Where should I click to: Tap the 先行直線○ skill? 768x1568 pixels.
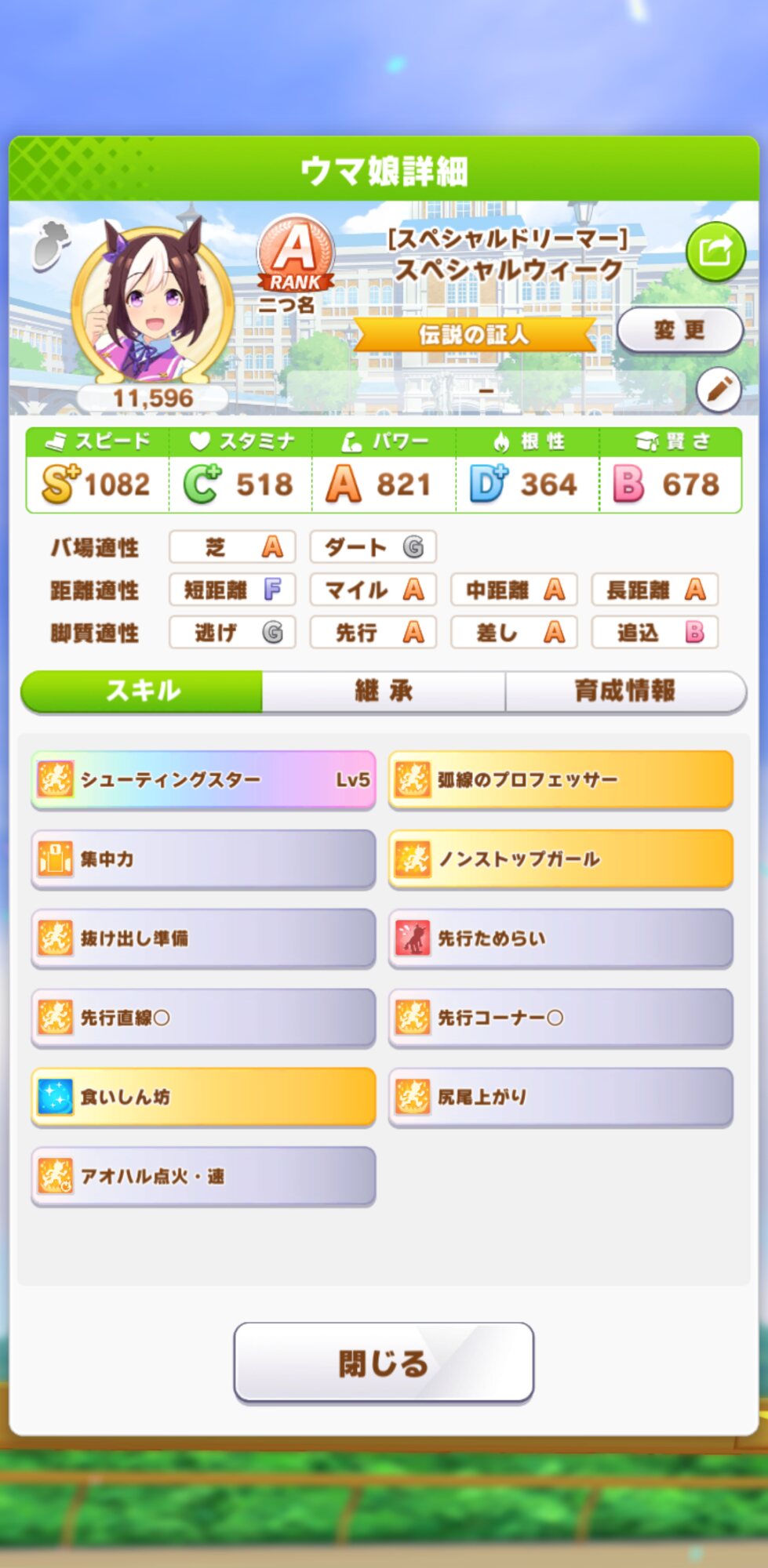pos(203,1017)
